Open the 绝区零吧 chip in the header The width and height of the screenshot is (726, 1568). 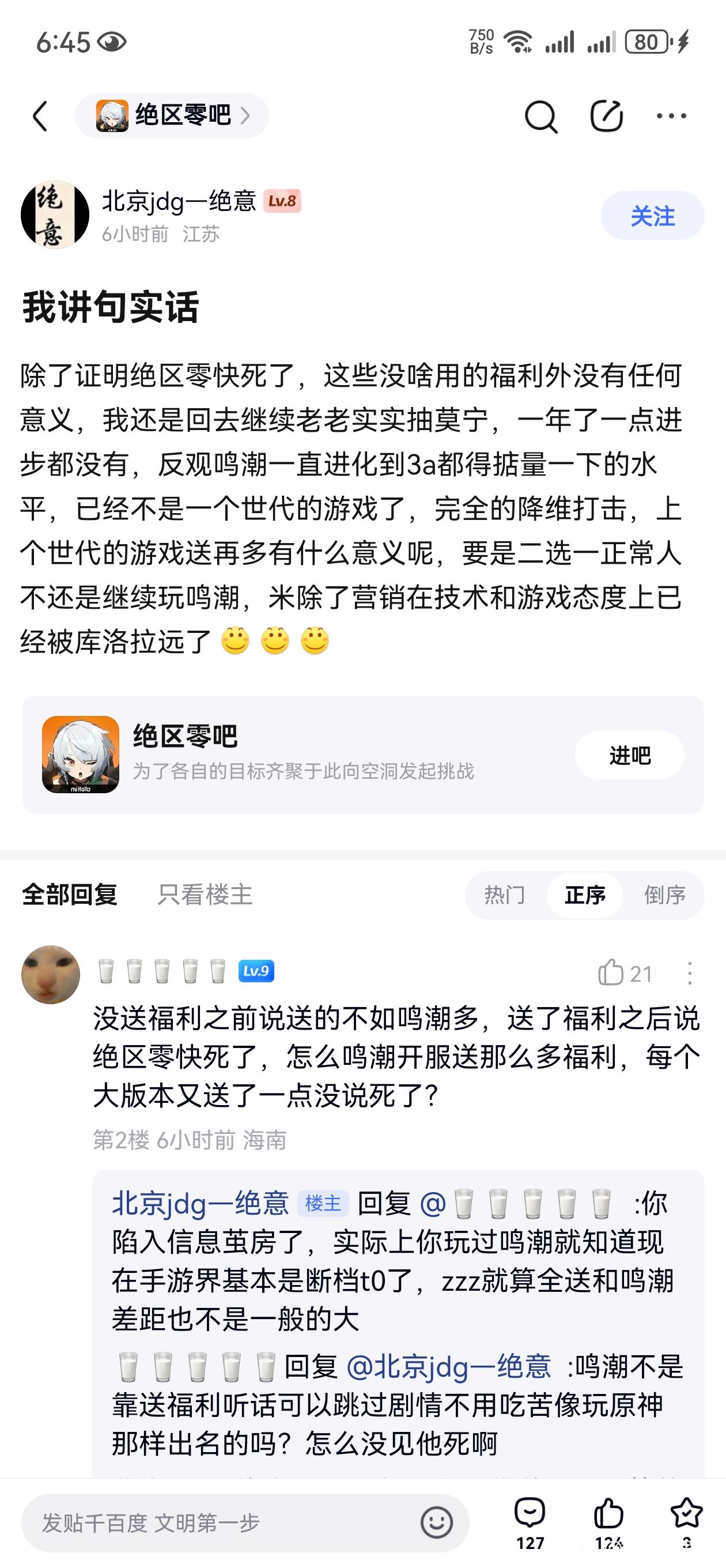point(172,116)
